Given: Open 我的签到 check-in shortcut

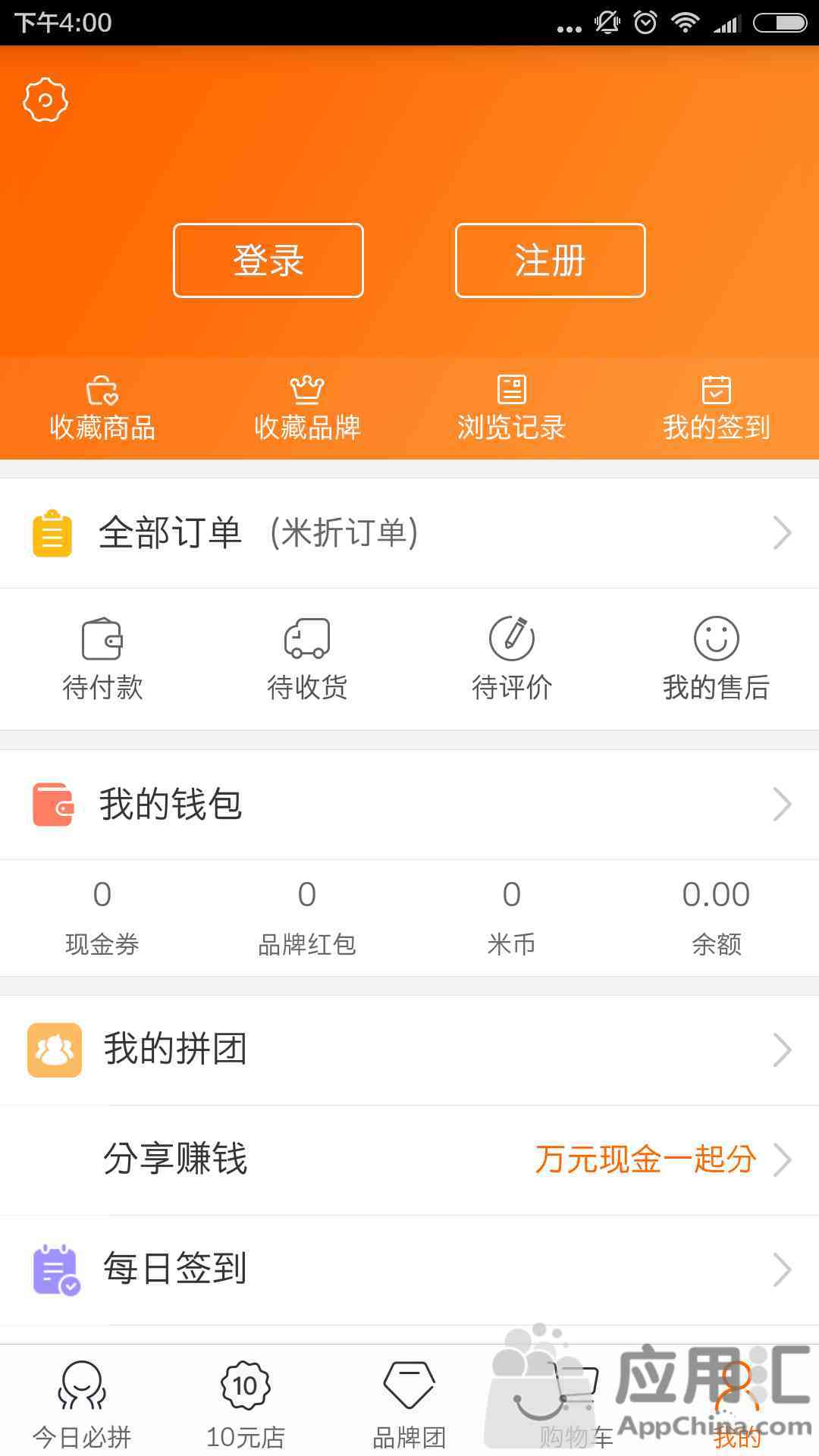Looking at the screenshot, I should tap(717, 408).
